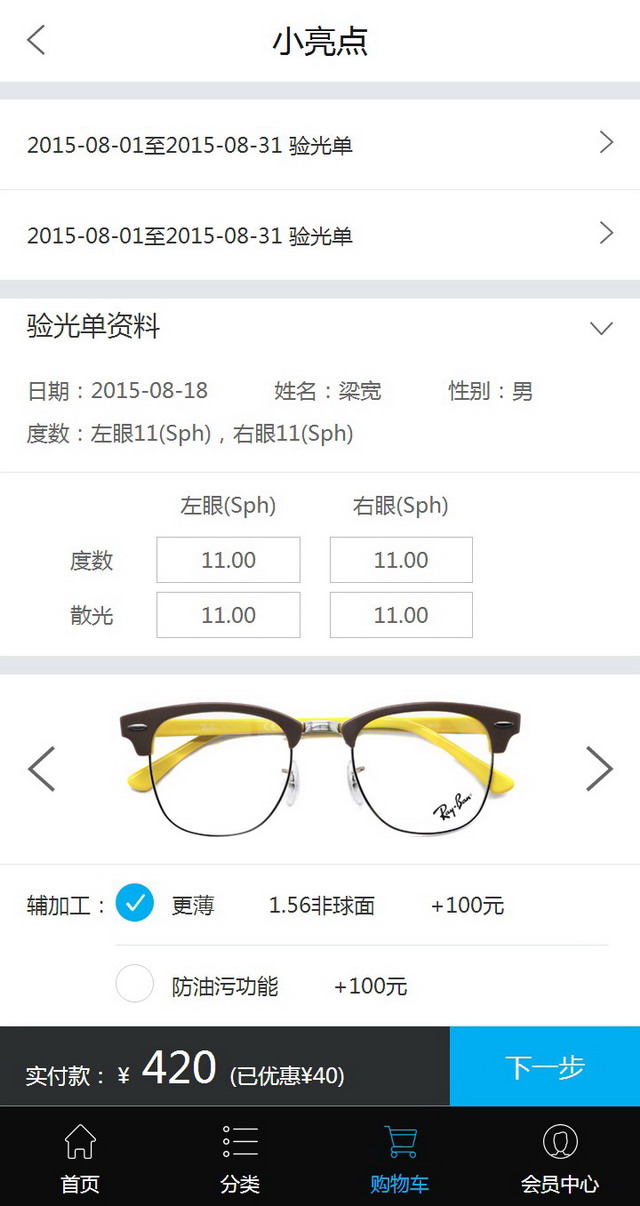Edit the left eye 散光 field

(228, 615)
